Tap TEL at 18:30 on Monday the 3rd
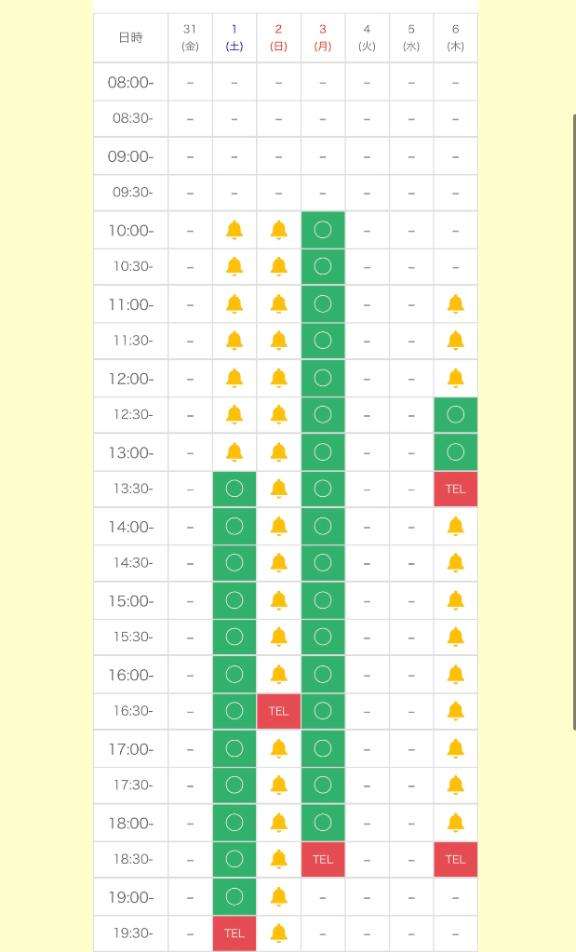Image resolution: width=576 pixels, height=952 pixels. pyautogui.click(x=323, y=859)
